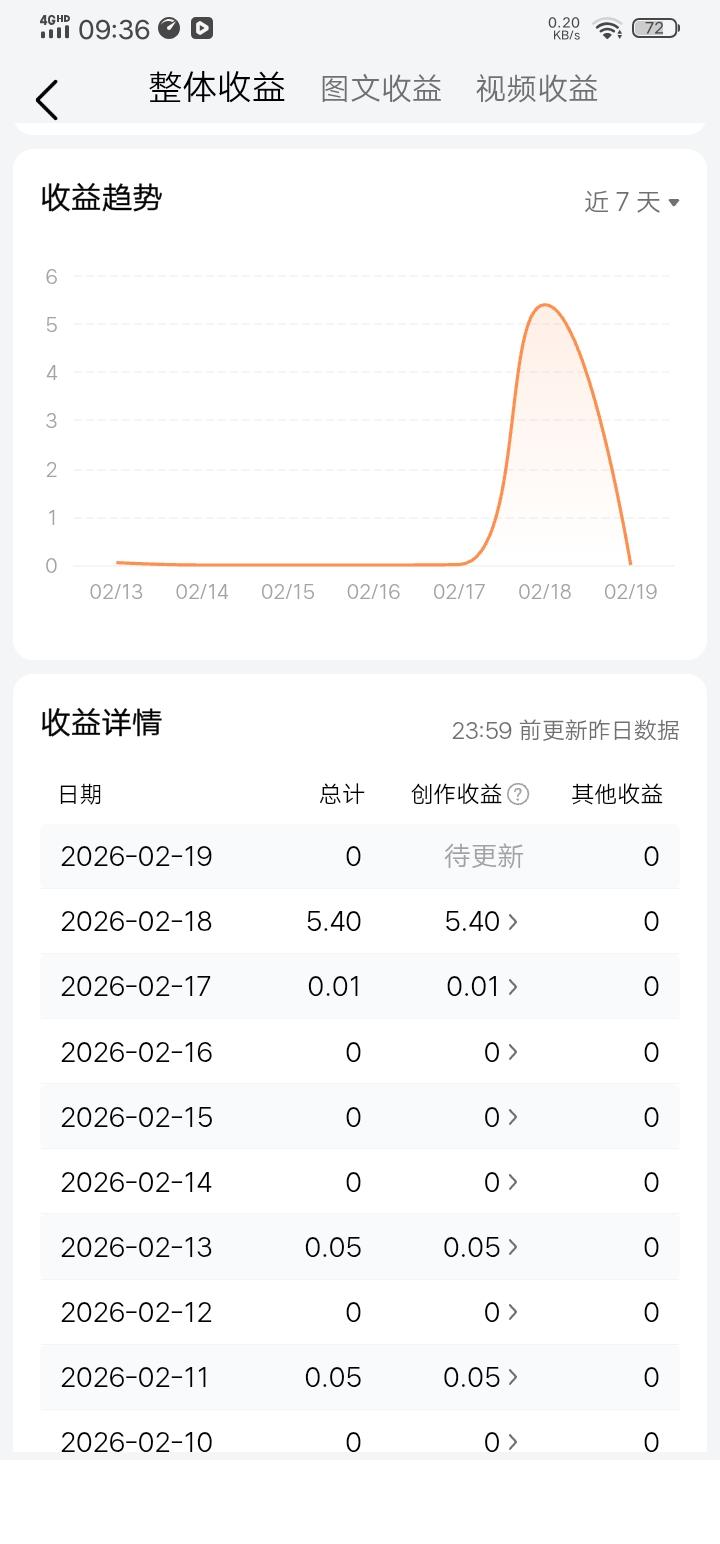The height and width of the screenshot is (1544, 720).
Task: Expand earnings detail for 2026-02-11
Action: pyautogui.click(x=512, y=1377)
